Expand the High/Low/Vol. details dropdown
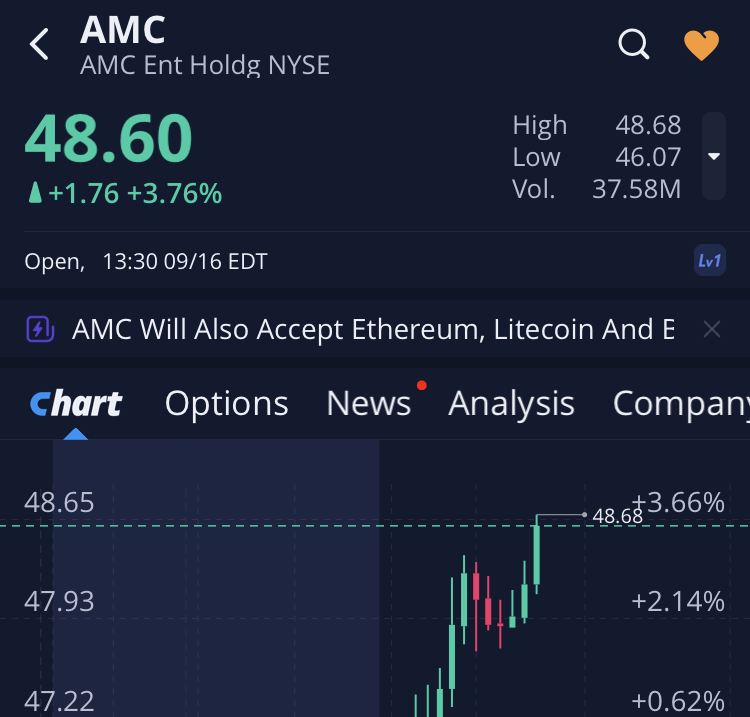This screenshot has height=717, width=750. [713, 157]
